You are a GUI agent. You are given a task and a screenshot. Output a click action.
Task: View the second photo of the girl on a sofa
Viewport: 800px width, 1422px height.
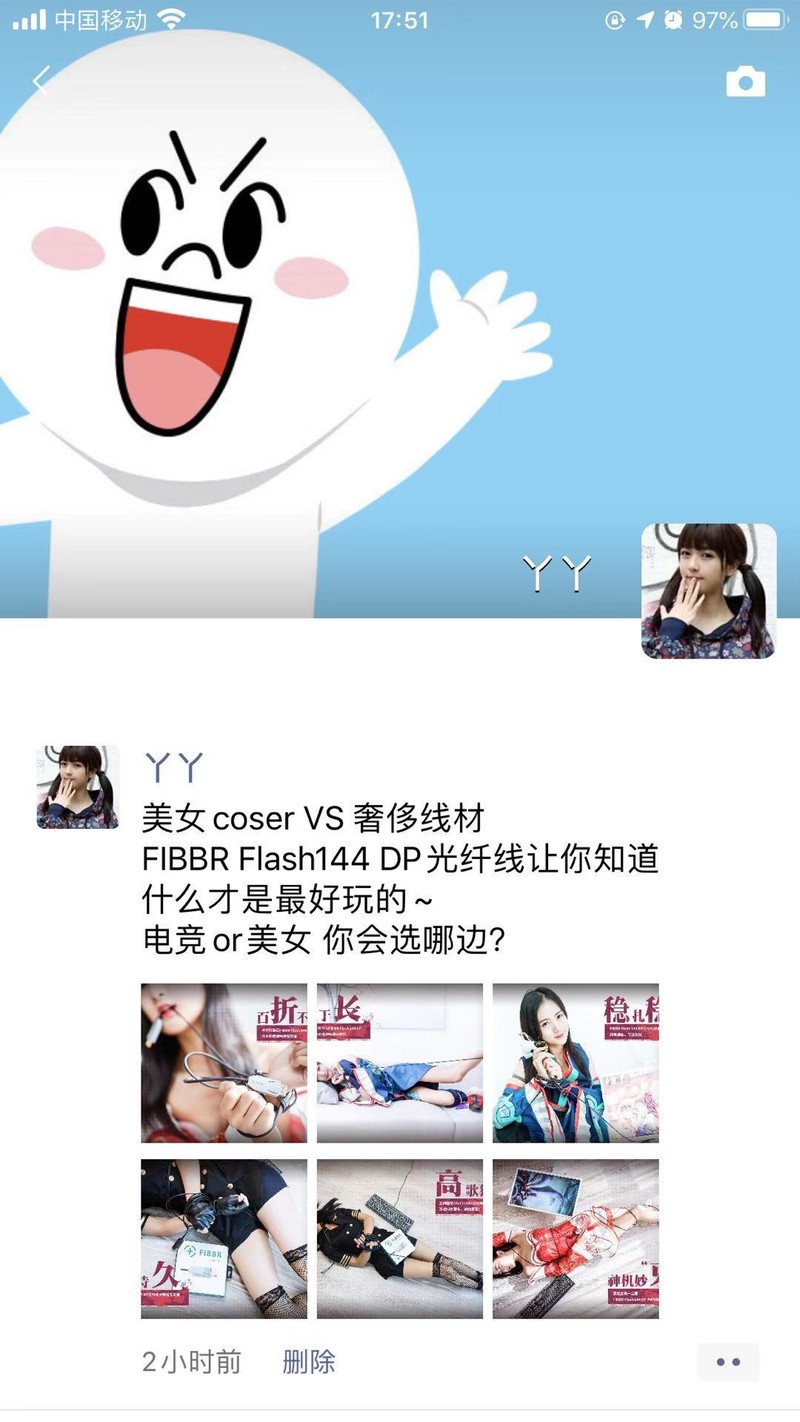pos(400,1063)
